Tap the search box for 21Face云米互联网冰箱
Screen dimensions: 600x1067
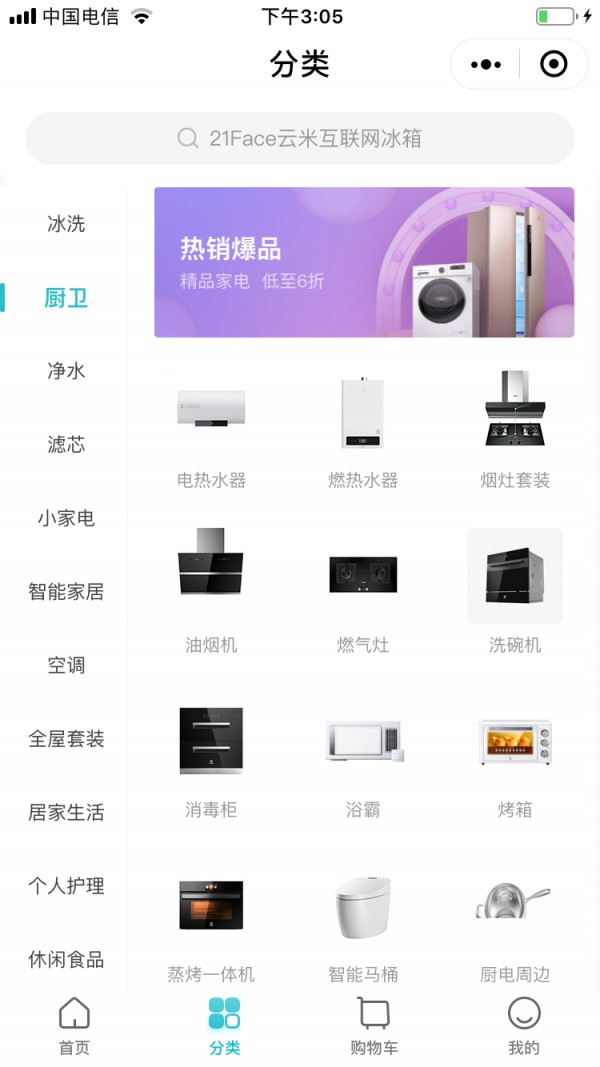[300, 138]
